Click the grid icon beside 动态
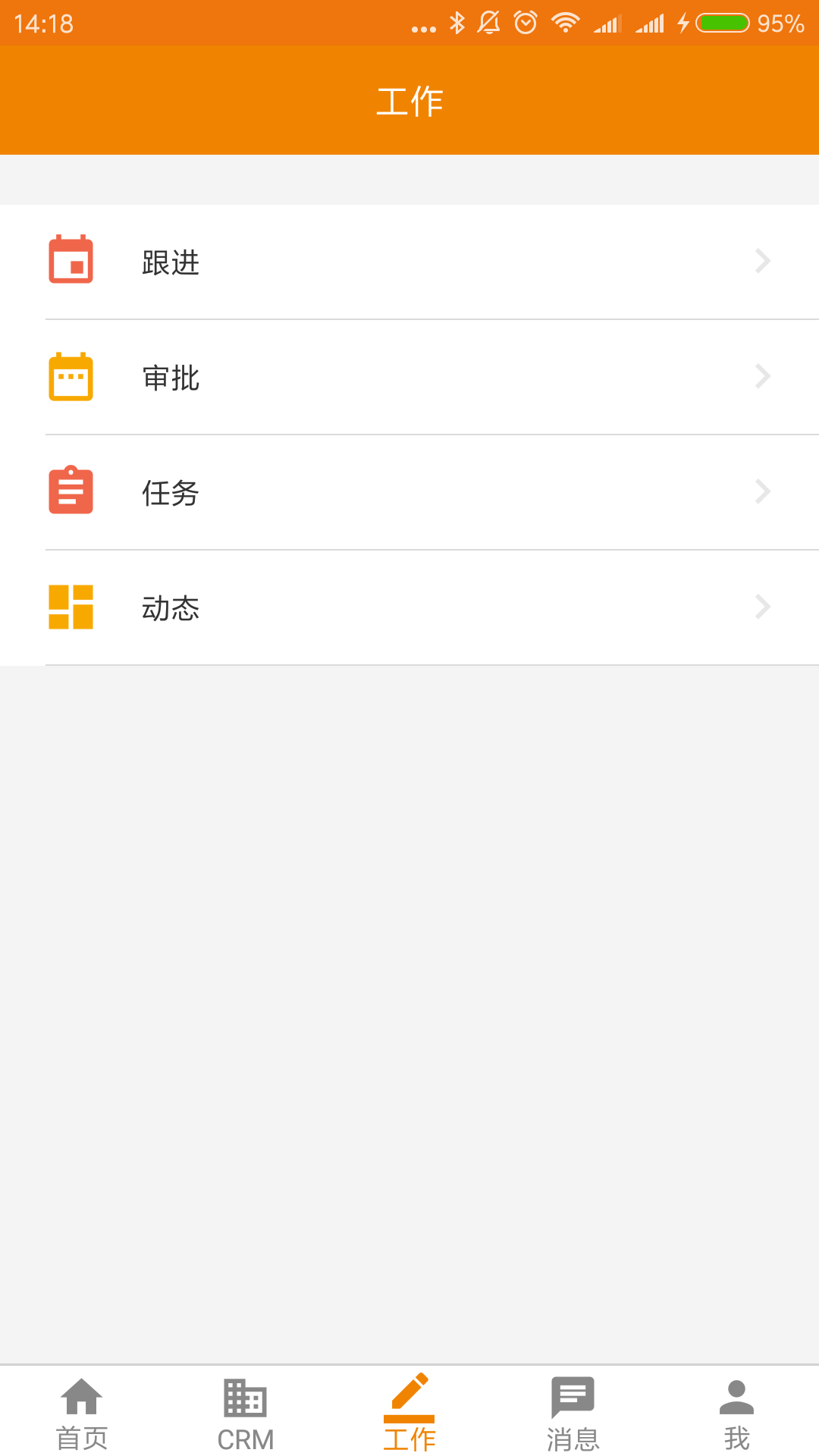 71,606
